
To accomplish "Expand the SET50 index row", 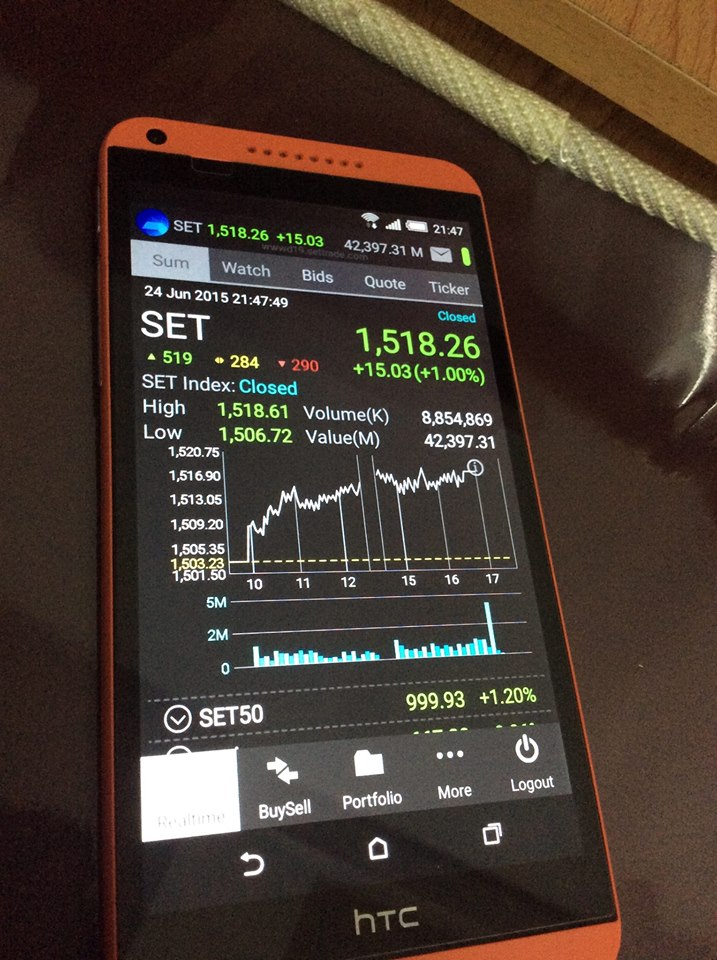I will 178,717.
